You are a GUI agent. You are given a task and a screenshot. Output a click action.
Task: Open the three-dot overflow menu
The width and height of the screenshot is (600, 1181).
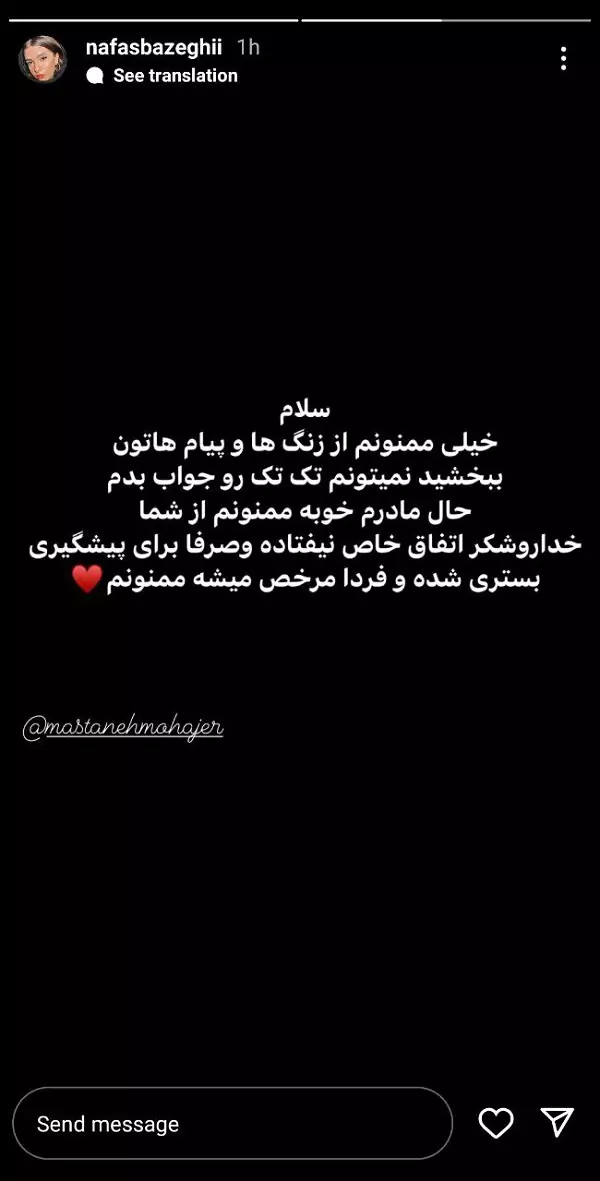point(563,59)
